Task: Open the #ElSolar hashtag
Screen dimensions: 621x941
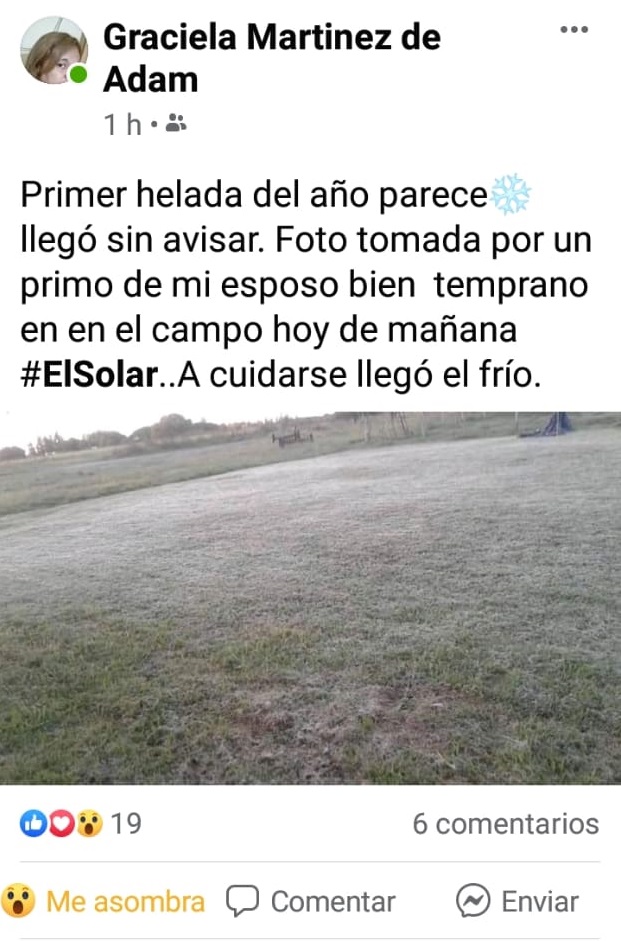Action: [89, 374]
